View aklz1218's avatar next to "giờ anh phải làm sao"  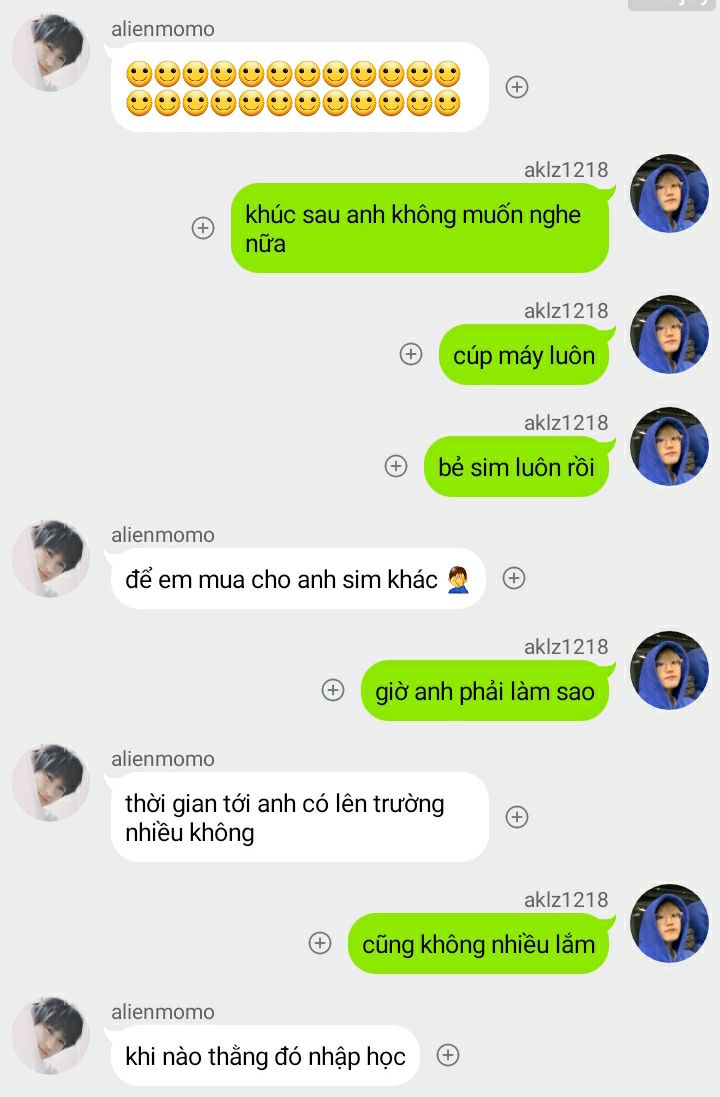pos(669,671)
